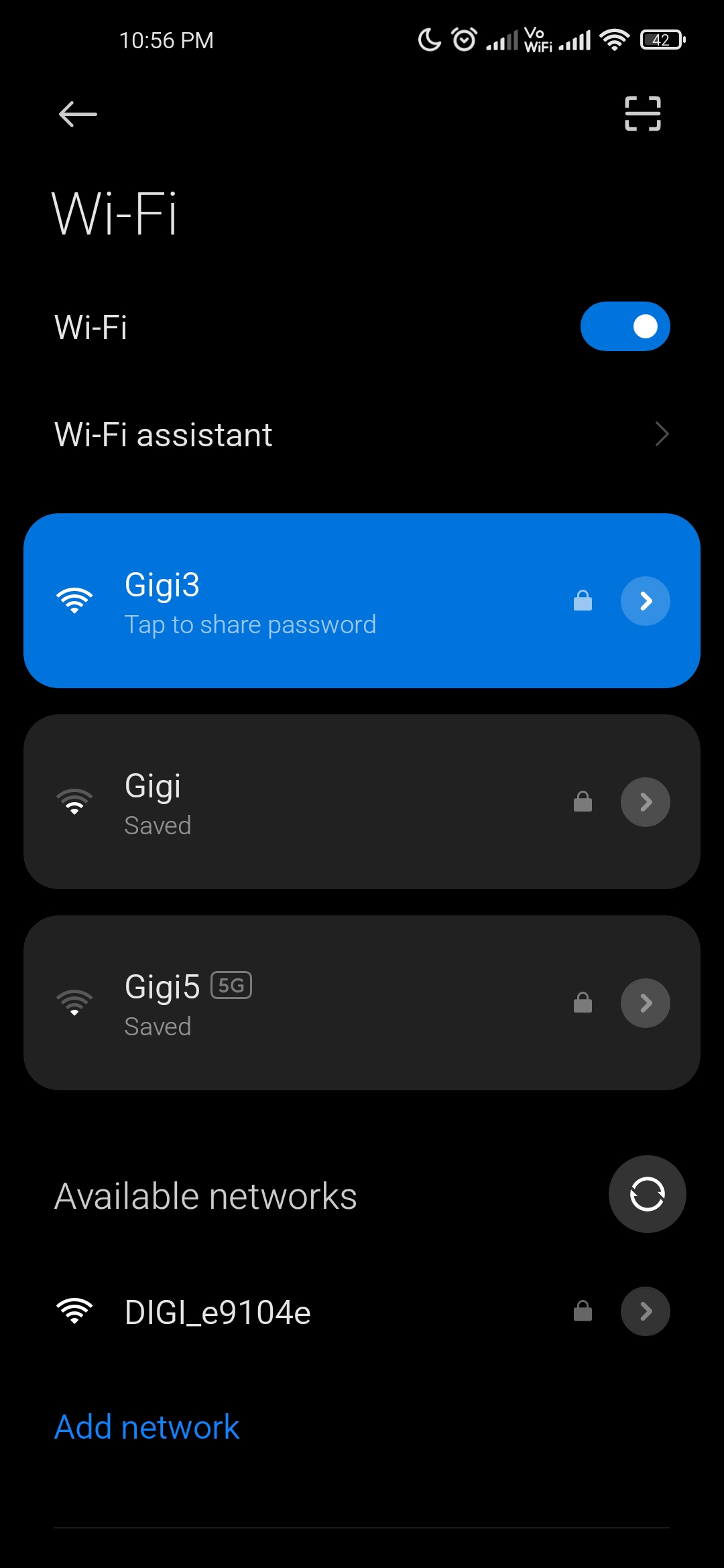Open details arrow for Gigi network
724x1568 pixels.
[x=646, y=802]
